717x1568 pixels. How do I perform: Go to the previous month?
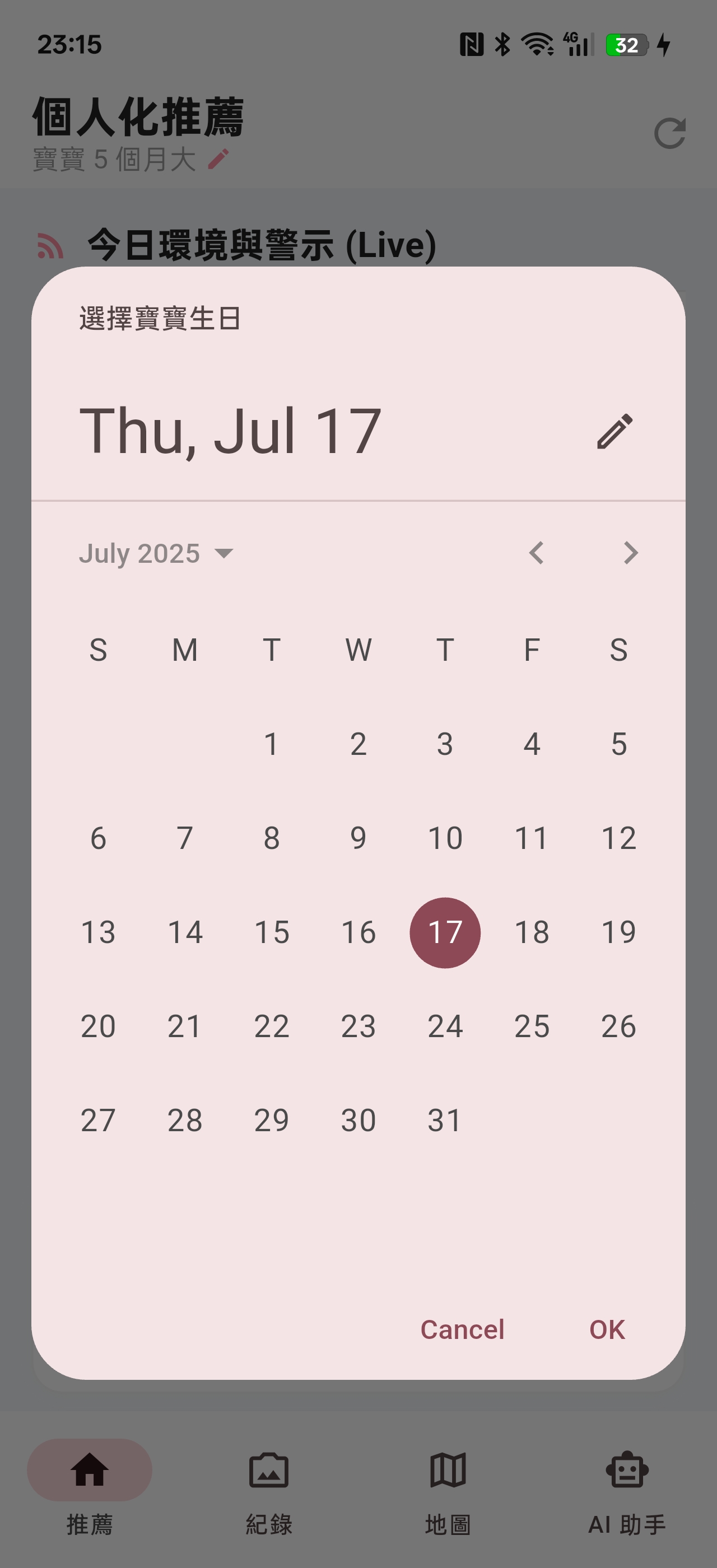(x=536, y=553)
